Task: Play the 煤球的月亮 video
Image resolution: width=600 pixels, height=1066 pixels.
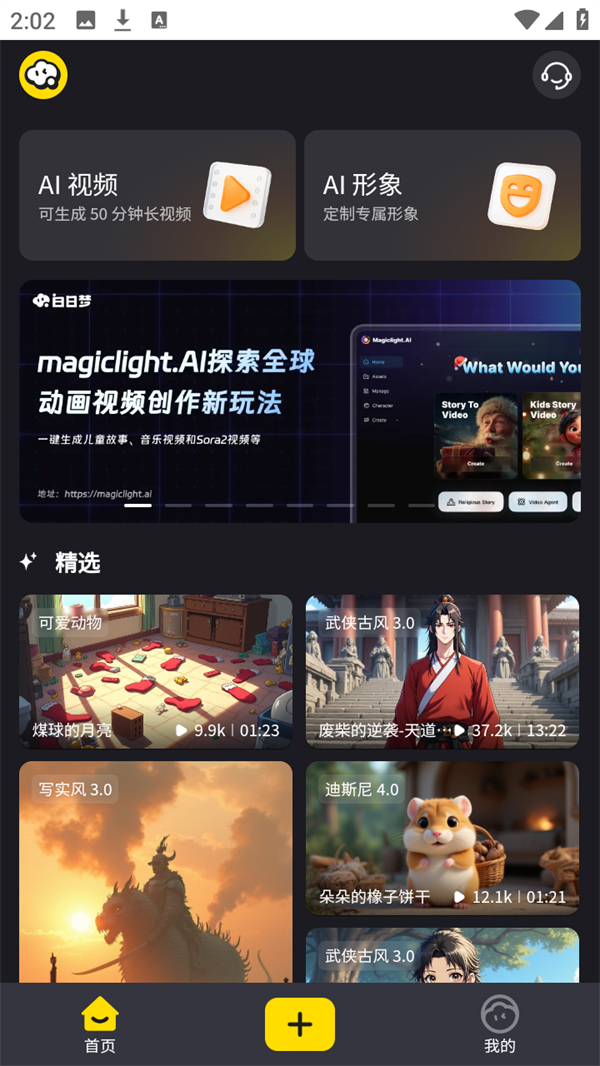Action: [156, 671]
